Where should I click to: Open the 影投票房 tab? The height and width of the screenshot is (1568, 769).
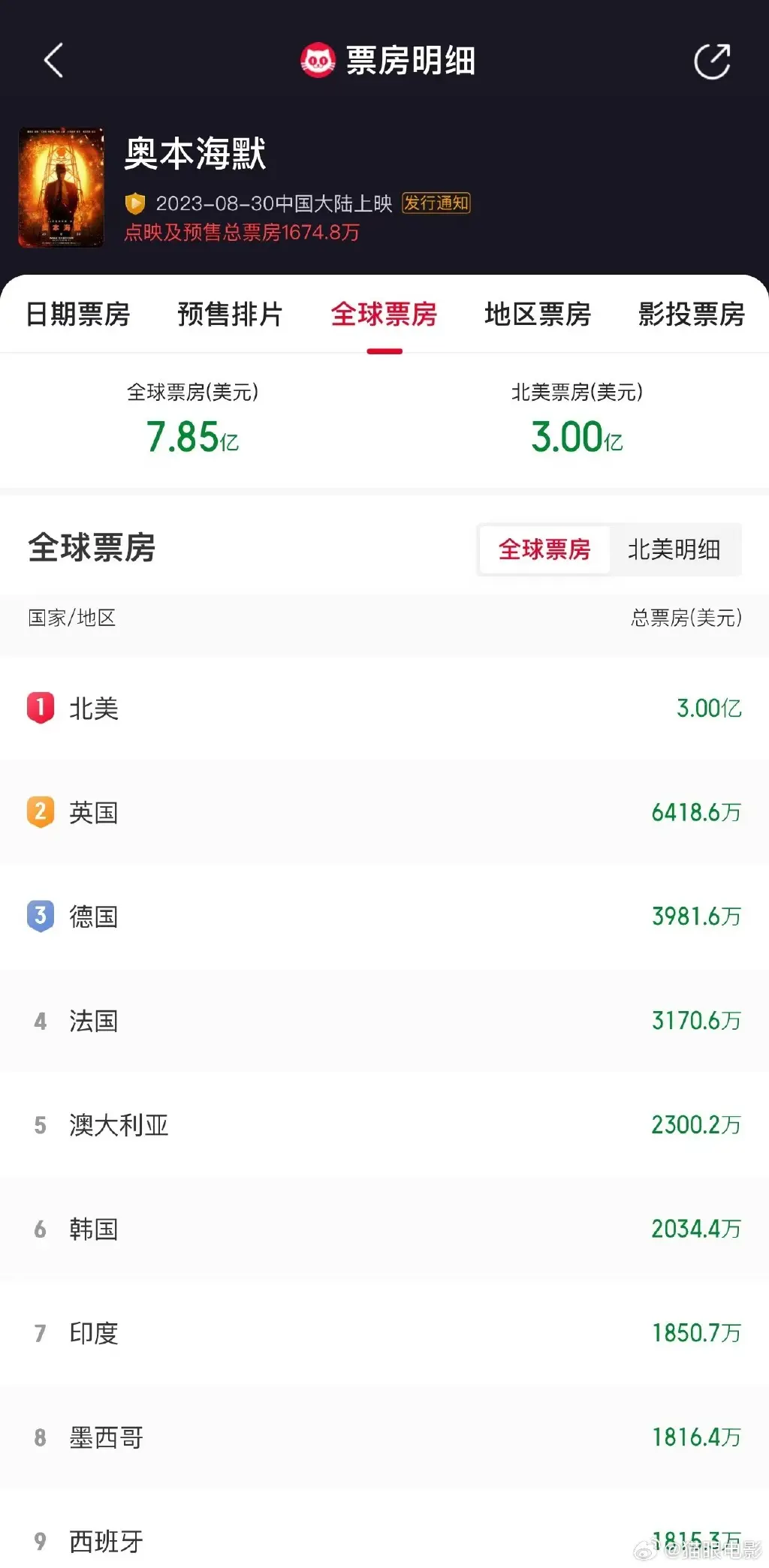click(x=691, y=314)
